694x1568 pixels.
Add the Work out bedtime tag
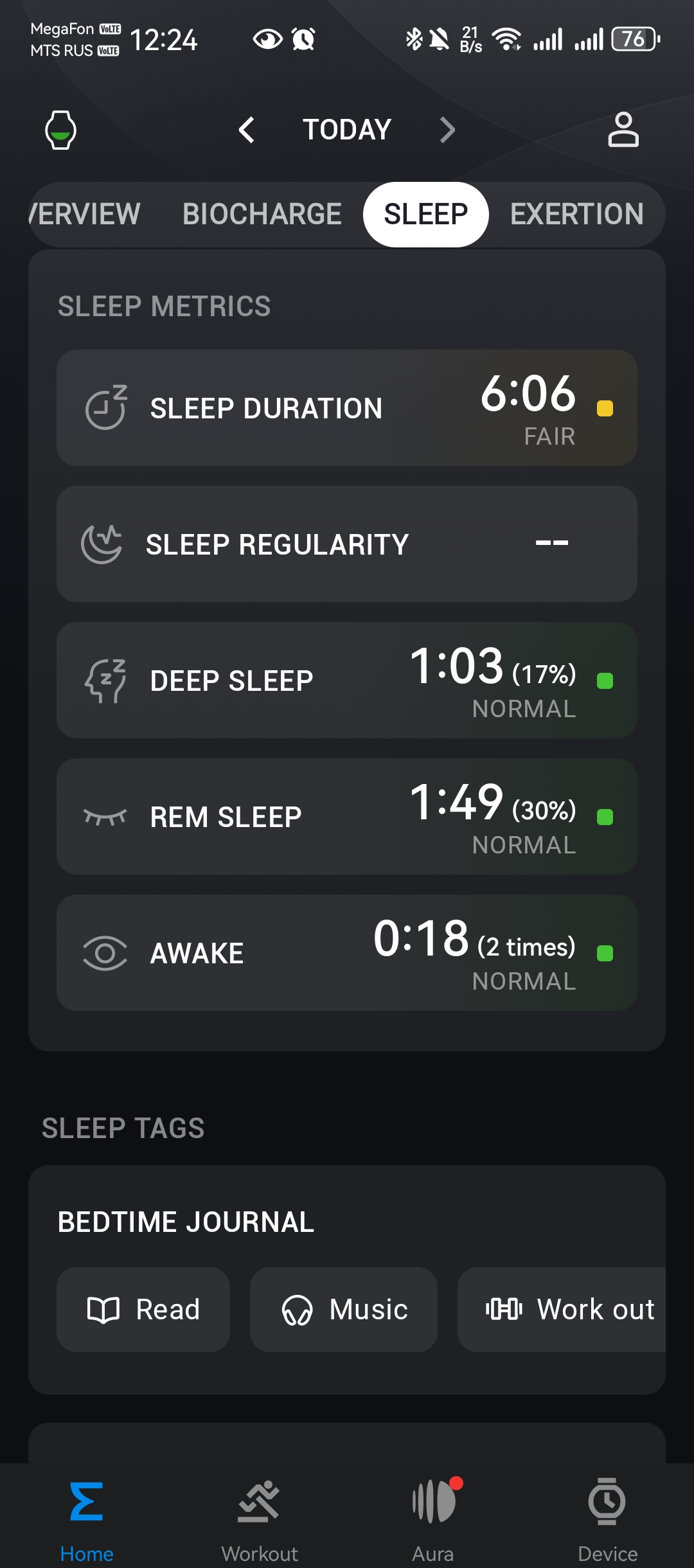pos(569,1310)
